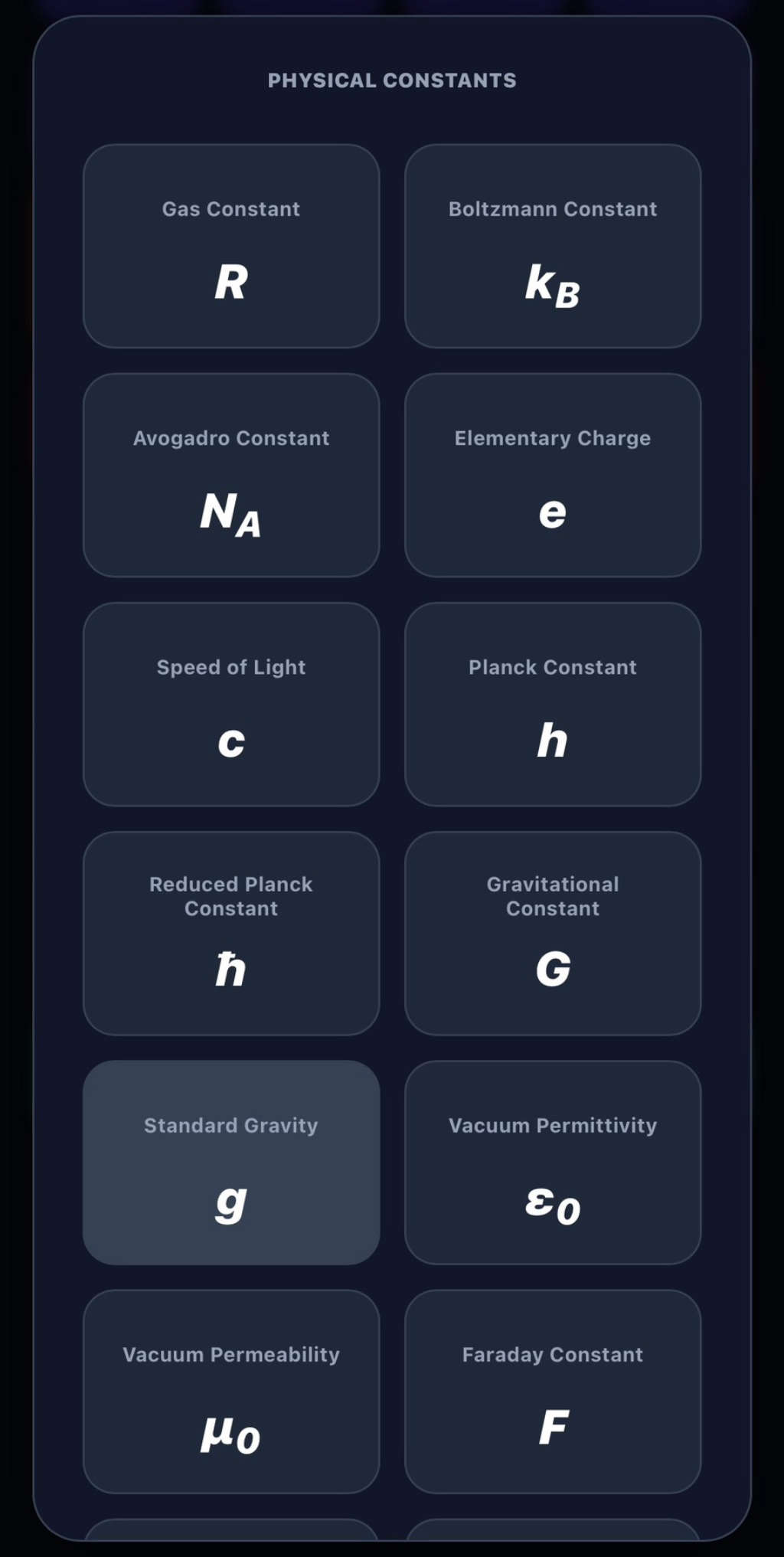
Task: Insert the Avogadro Constant
Action: [231, 476]
